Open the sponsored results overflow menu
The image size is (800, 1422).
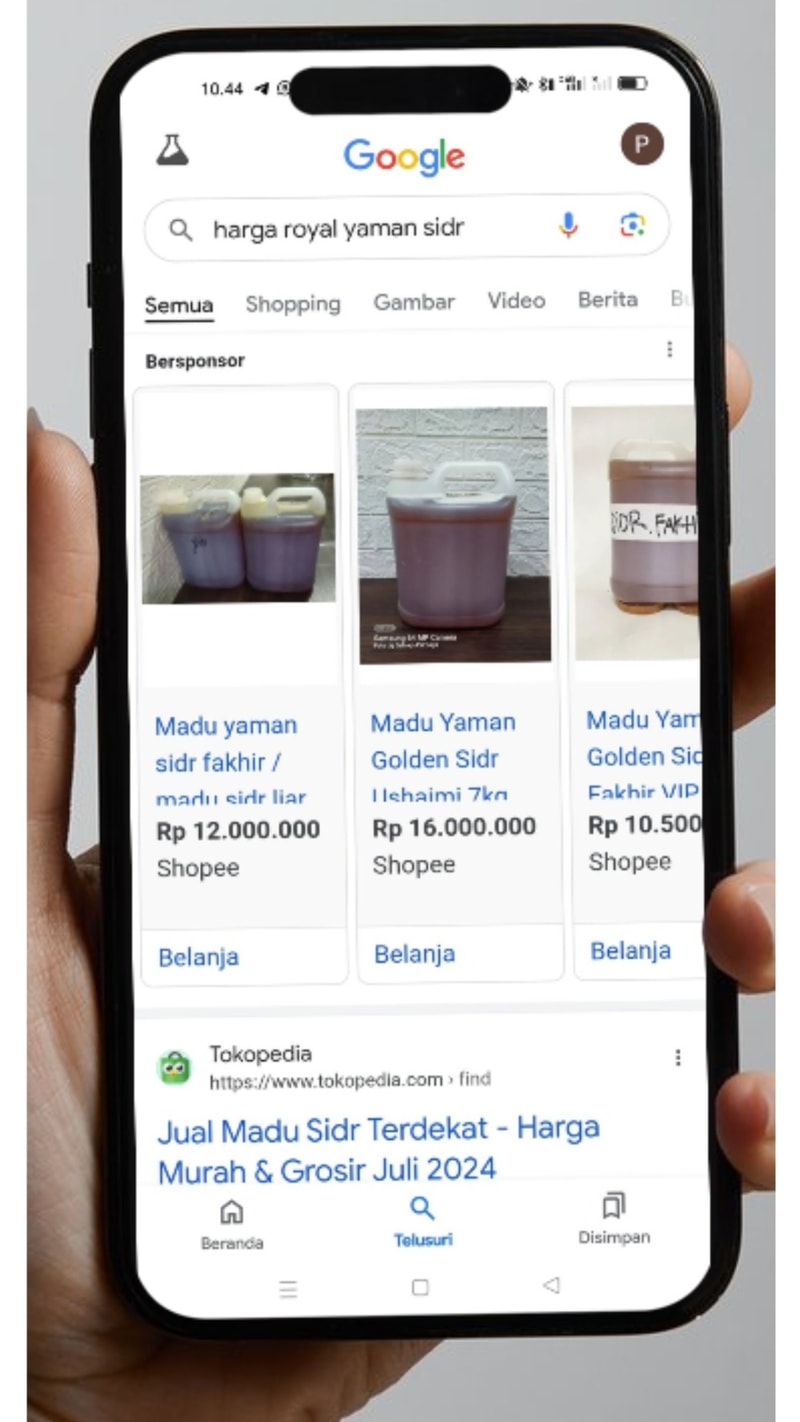[x=669, y=350]
